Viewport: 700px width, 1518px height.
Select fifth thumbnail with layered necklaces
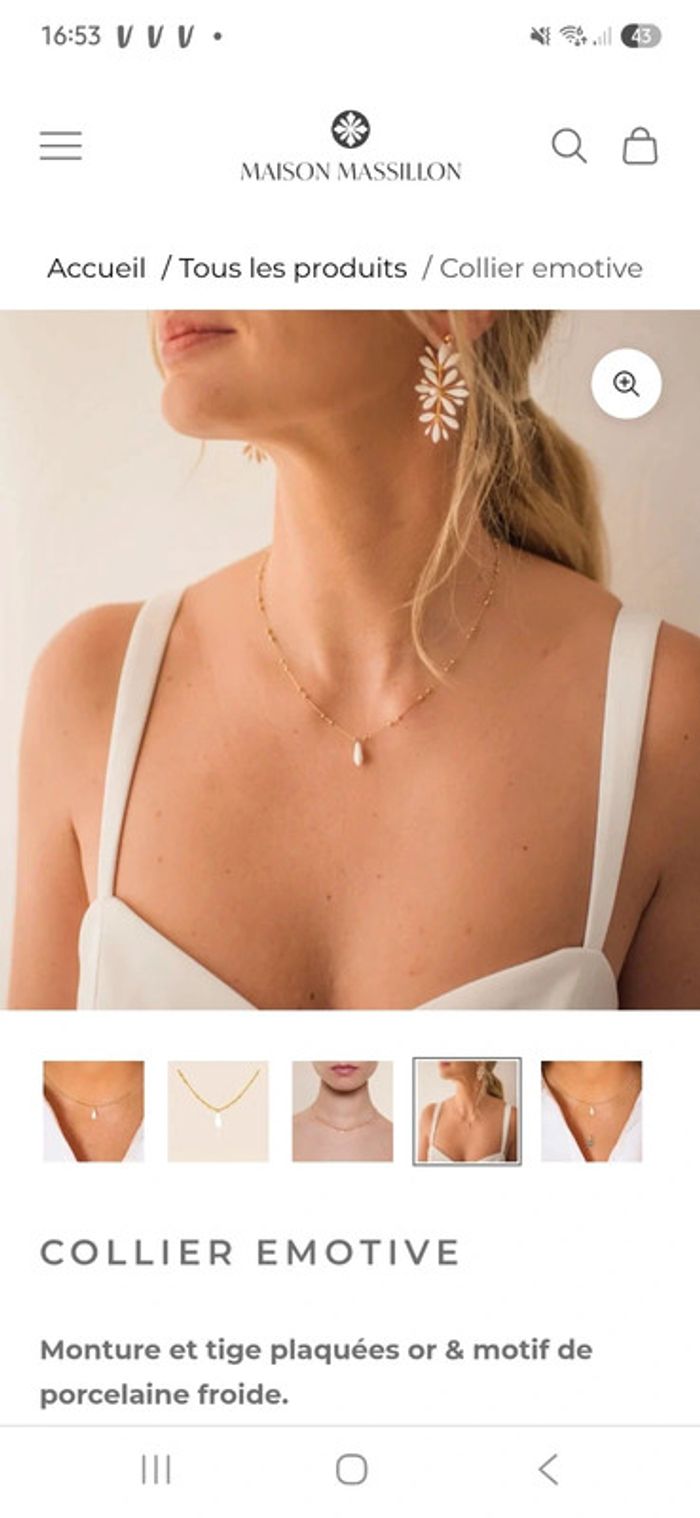click(x=591, y=1111)
